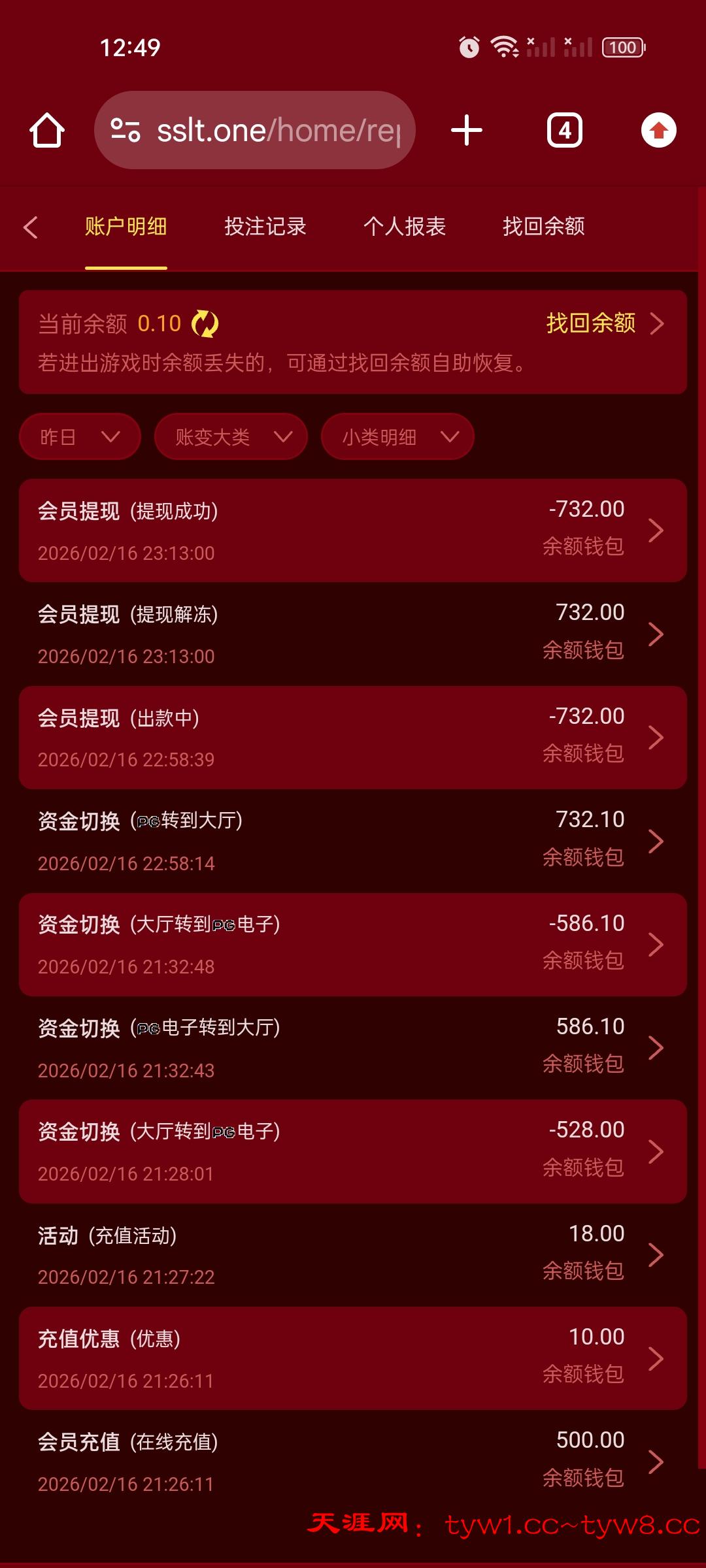Expand the 账变大类 category dropdown
The height and width of the screenshot is (1568, 706).
(230, 436)
